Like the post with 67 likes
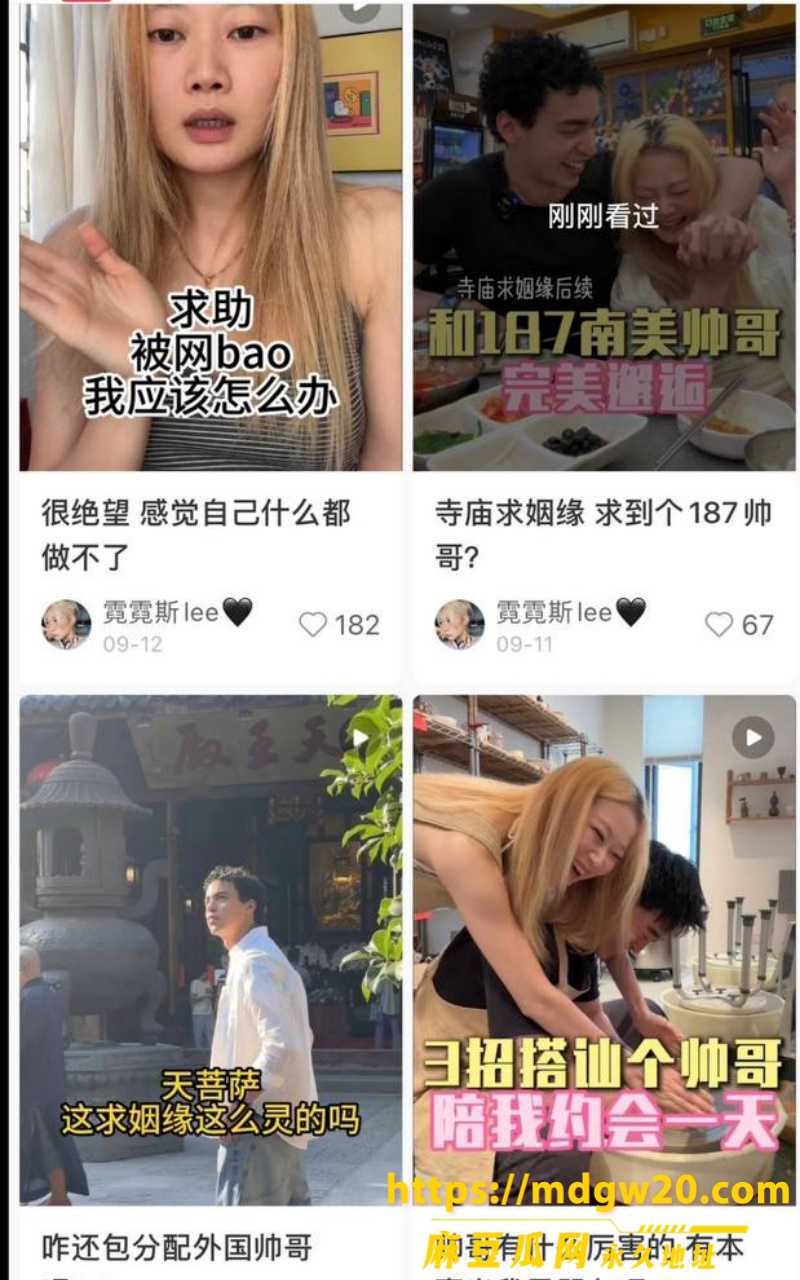 point(719,625)
